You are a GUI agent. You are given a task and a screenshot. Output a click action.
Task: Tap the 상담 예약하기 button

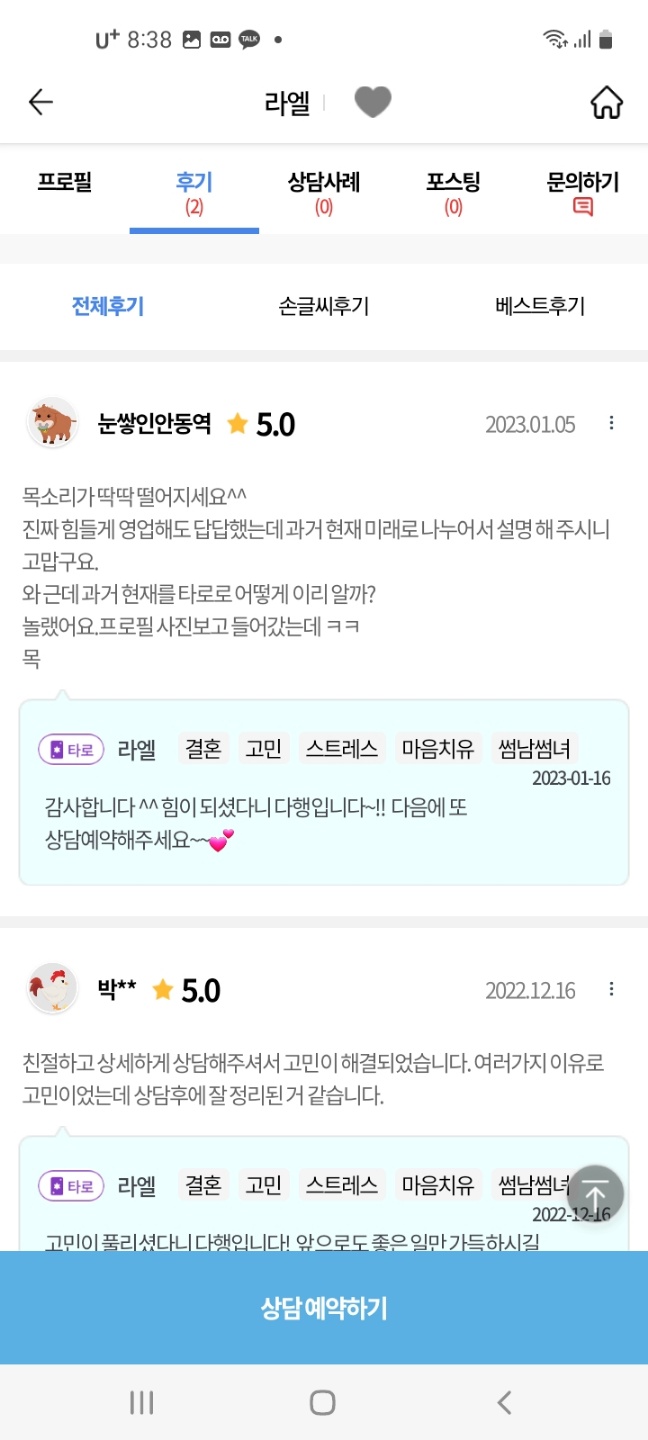point(324,1308)
